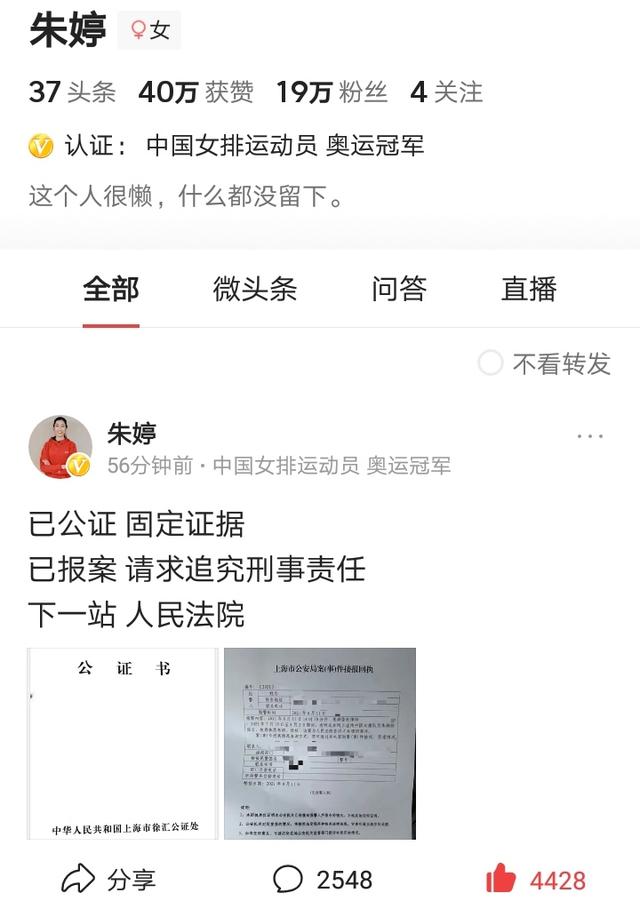Open the 2548 comments
The width and height of the screenshot is (640, 901).
pos(323,880)
